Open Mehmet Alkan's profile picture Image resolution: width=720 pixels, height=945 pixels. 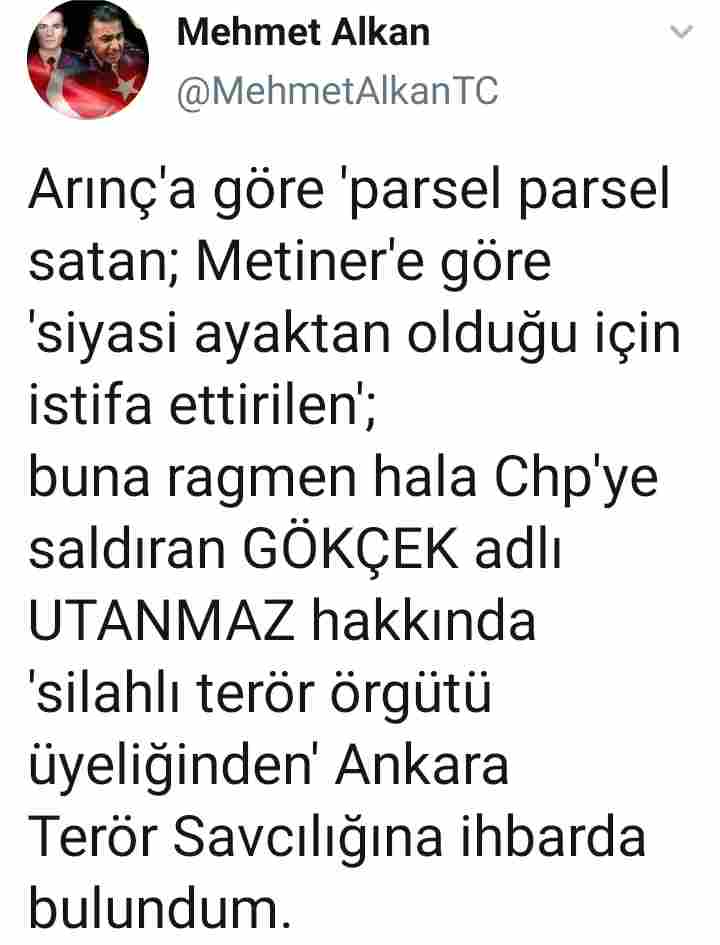[x=88, y=60]
